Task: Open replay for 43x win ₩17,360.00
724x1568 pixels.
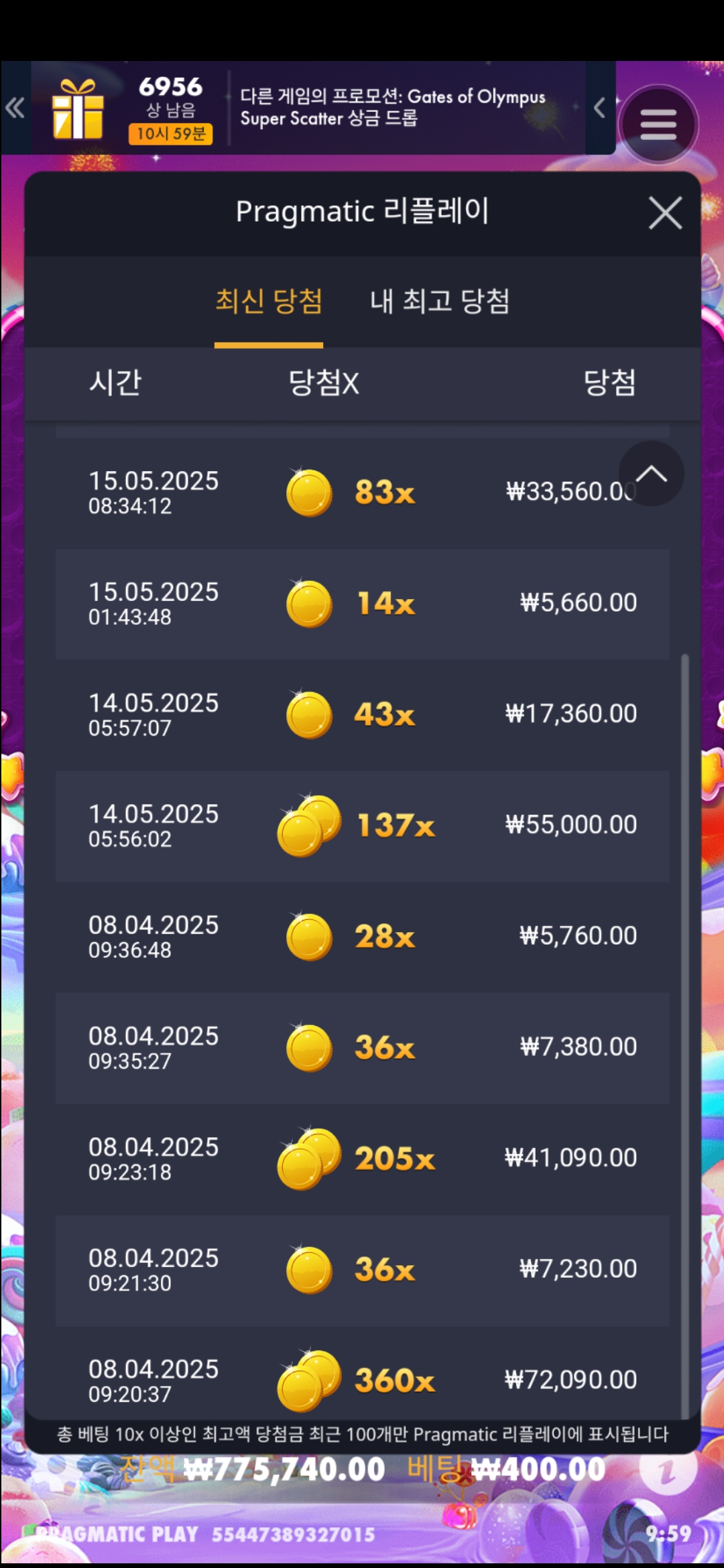Action: 362,714
